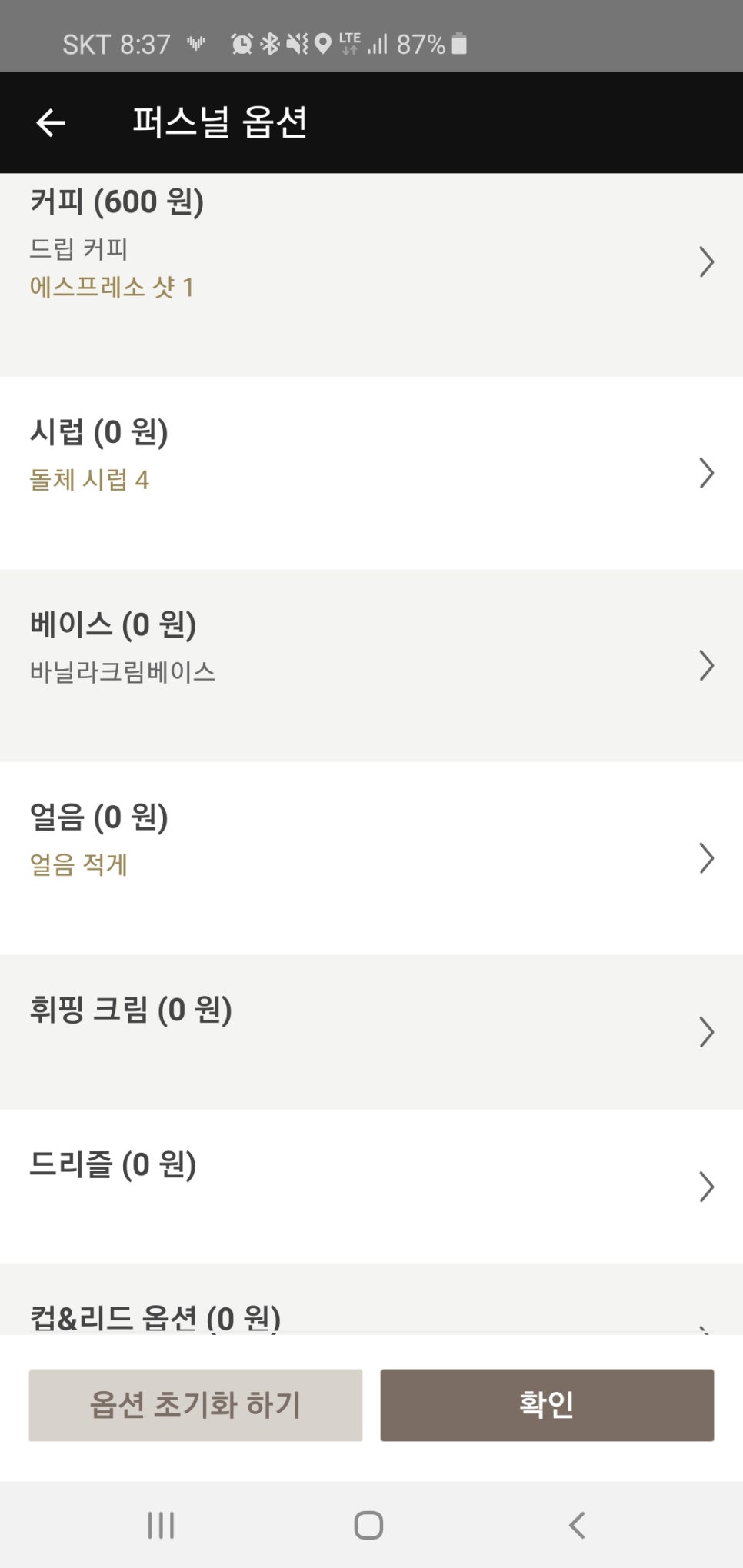Open the system recent apps button
Viewport: 743px width, 1568px height.
pos(161,1525)
